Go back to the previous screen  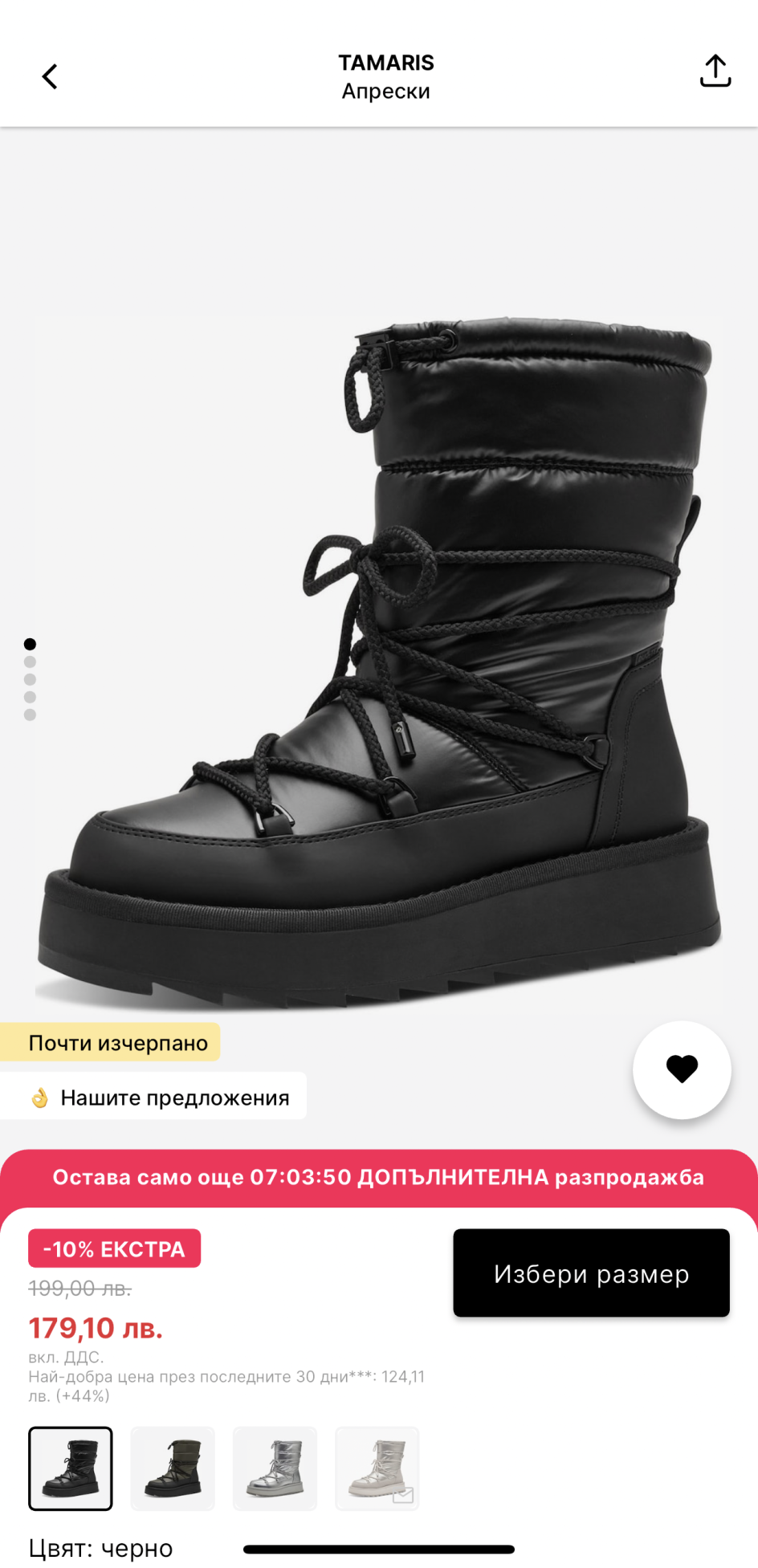click(x=50, y=77)
